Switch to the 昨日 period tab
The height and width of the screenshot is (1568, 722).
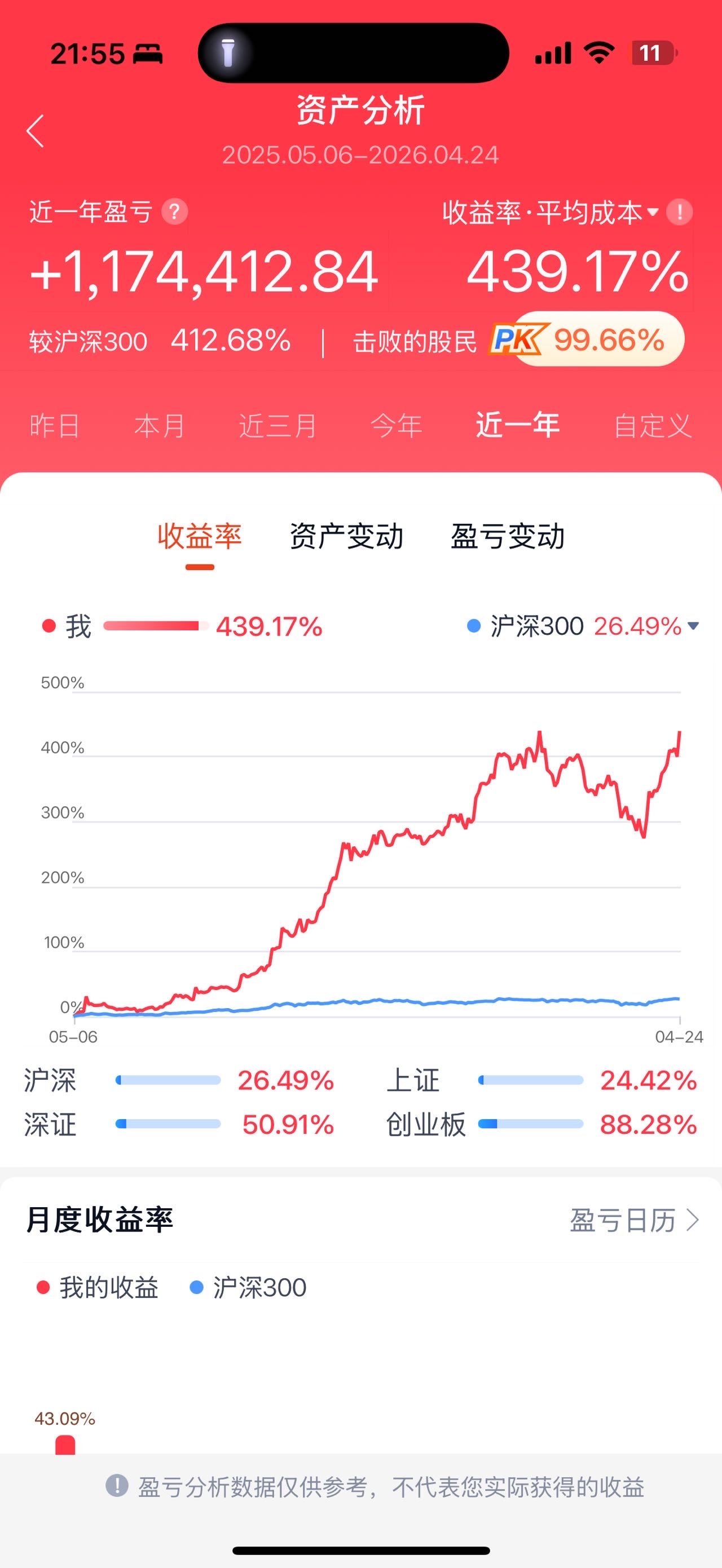point(55,426)
